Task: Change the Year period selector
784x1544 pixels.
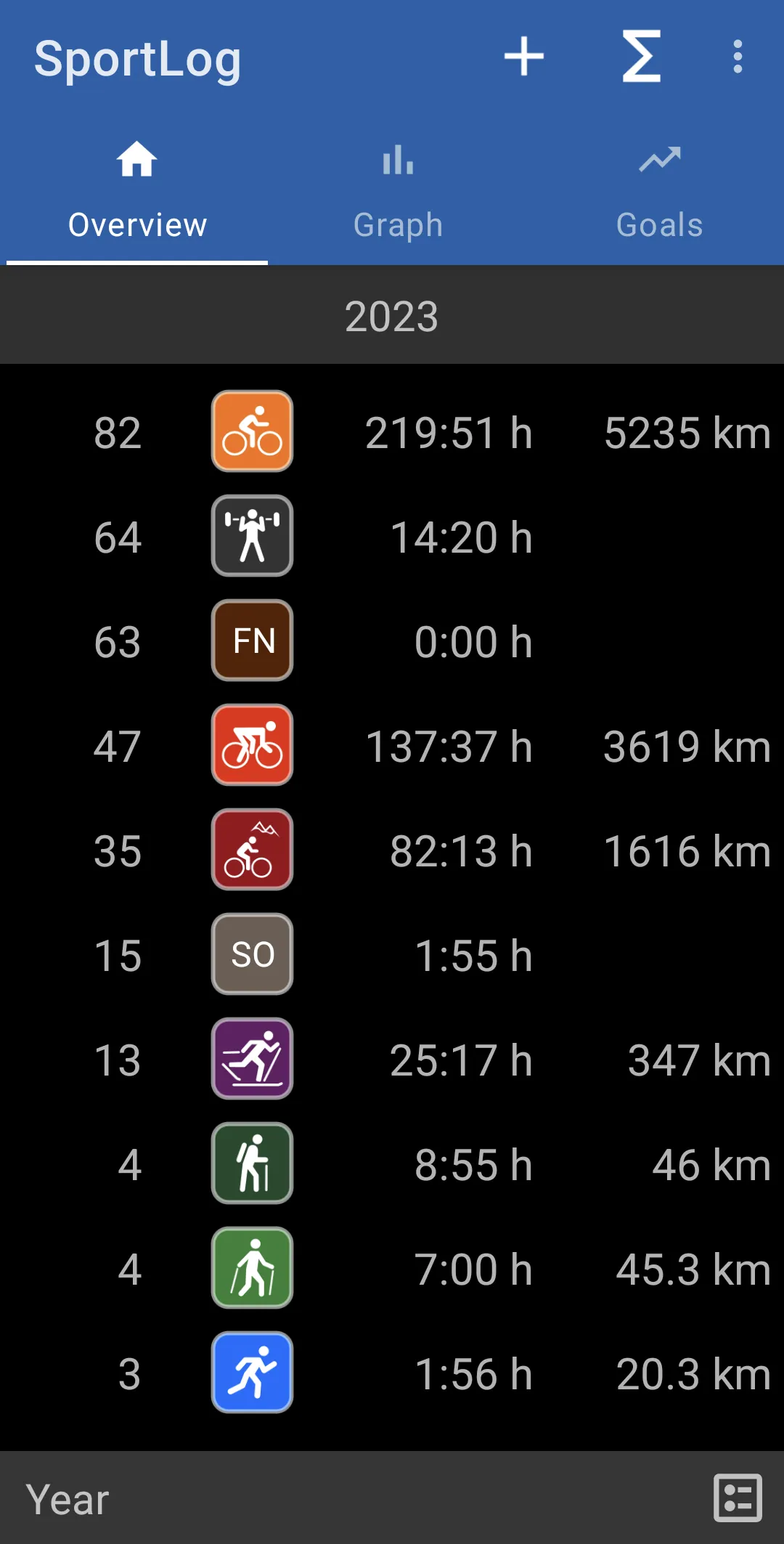Action: [x=68, y=1499]
